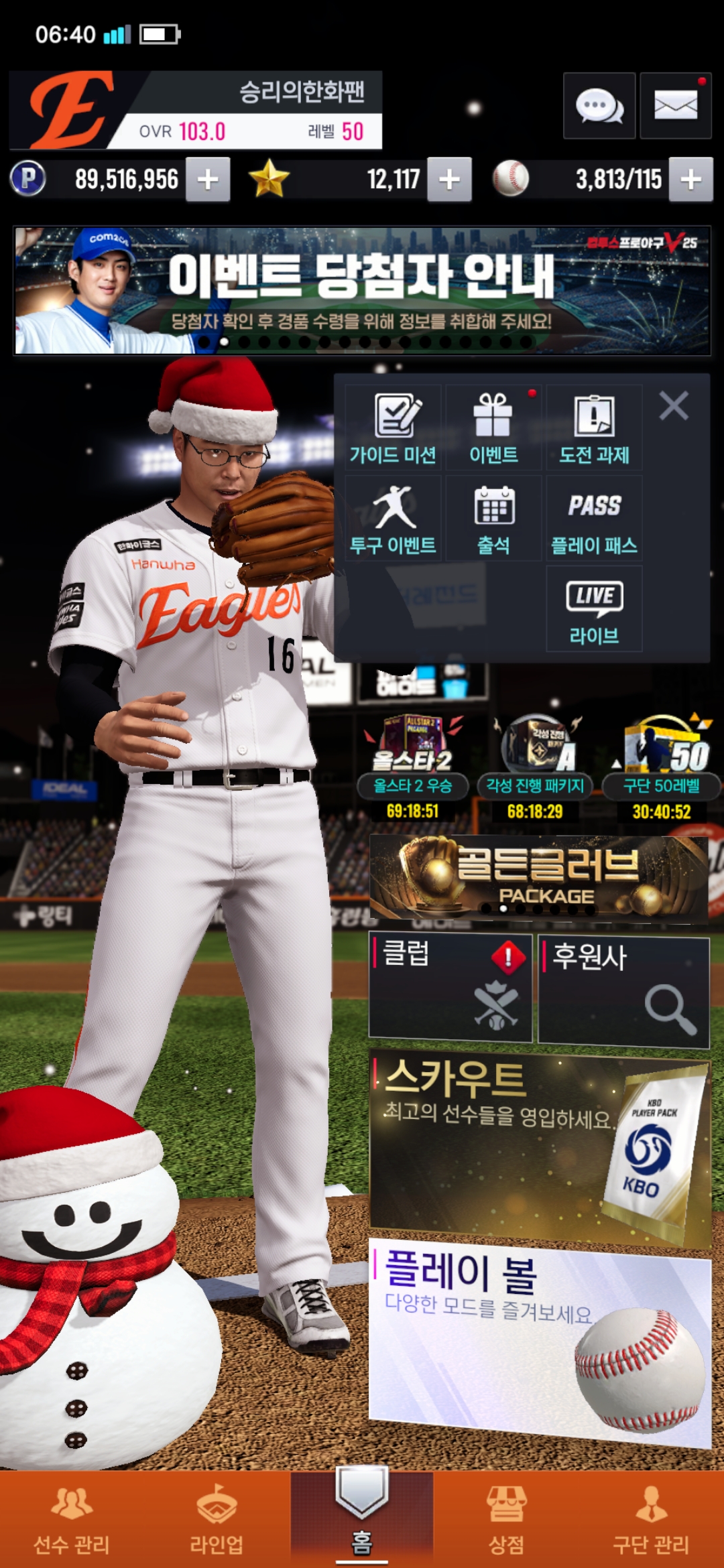The width and height of the screenshot is (724, 1568).
Task: Close the quick menu panel
Action: [673, 406]
